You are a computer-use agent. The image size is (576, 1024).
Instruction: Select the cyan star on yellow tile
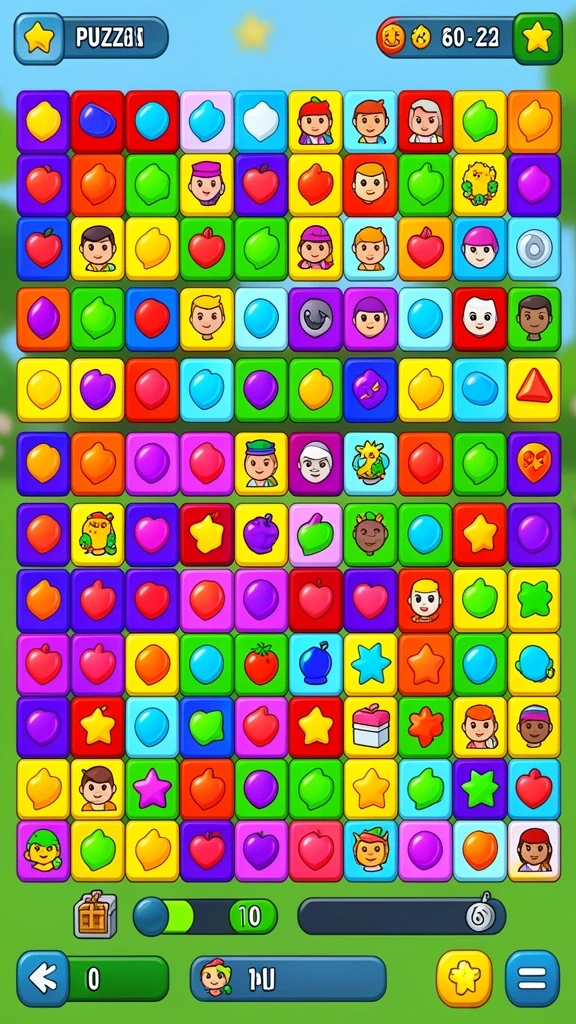[x=370, y=664]
